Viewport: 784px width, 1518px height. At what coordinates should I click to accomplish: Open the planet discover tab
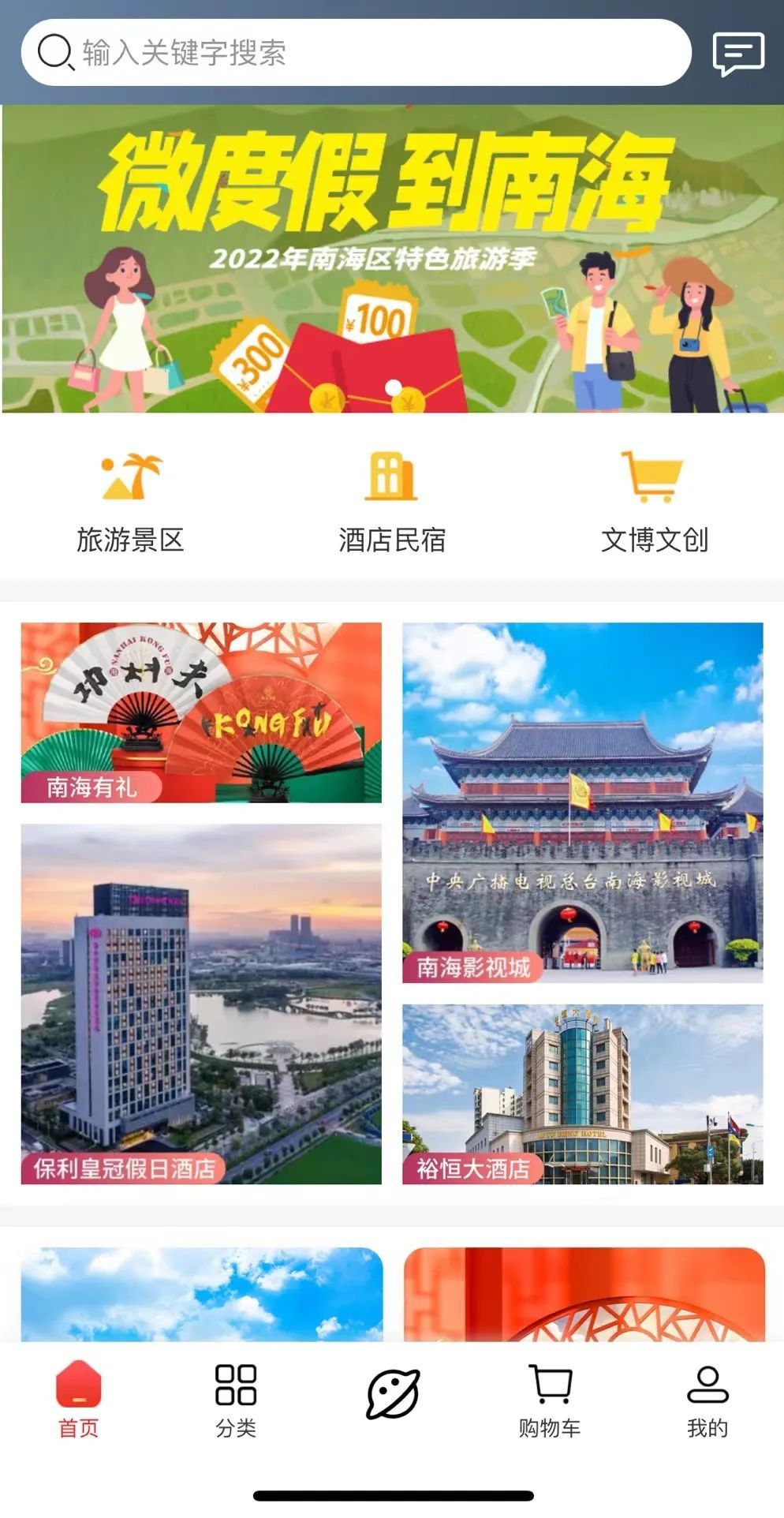(x=392, y=1394)
